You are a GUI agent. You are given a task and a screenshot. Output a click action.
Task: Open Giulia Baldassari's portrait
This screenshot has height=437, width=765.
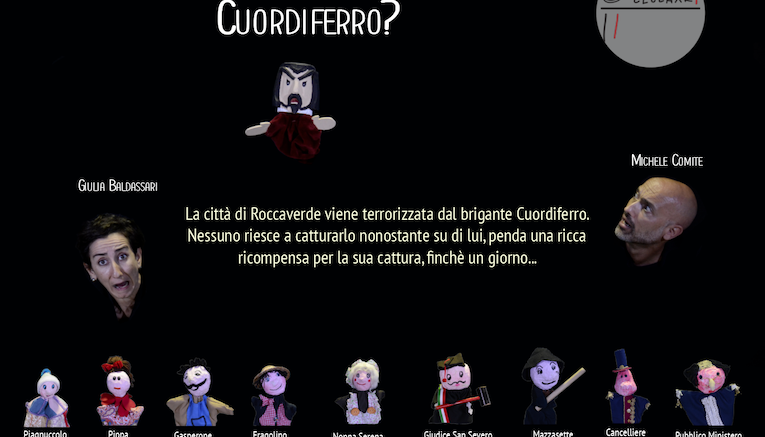point(113,262)
